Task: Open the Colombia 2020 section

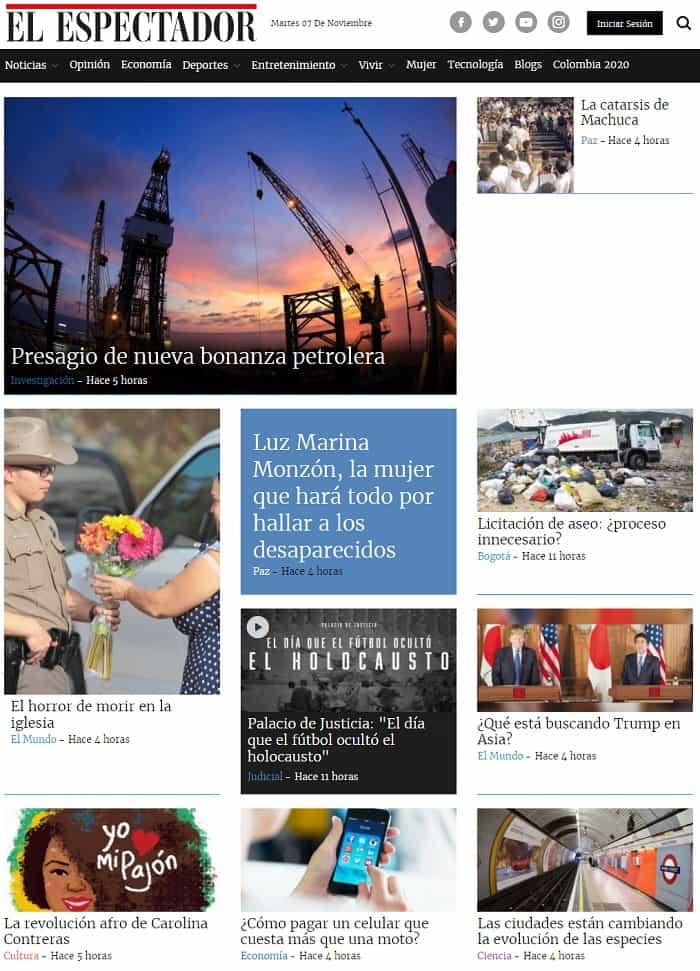Action: (x=591, y=64)
